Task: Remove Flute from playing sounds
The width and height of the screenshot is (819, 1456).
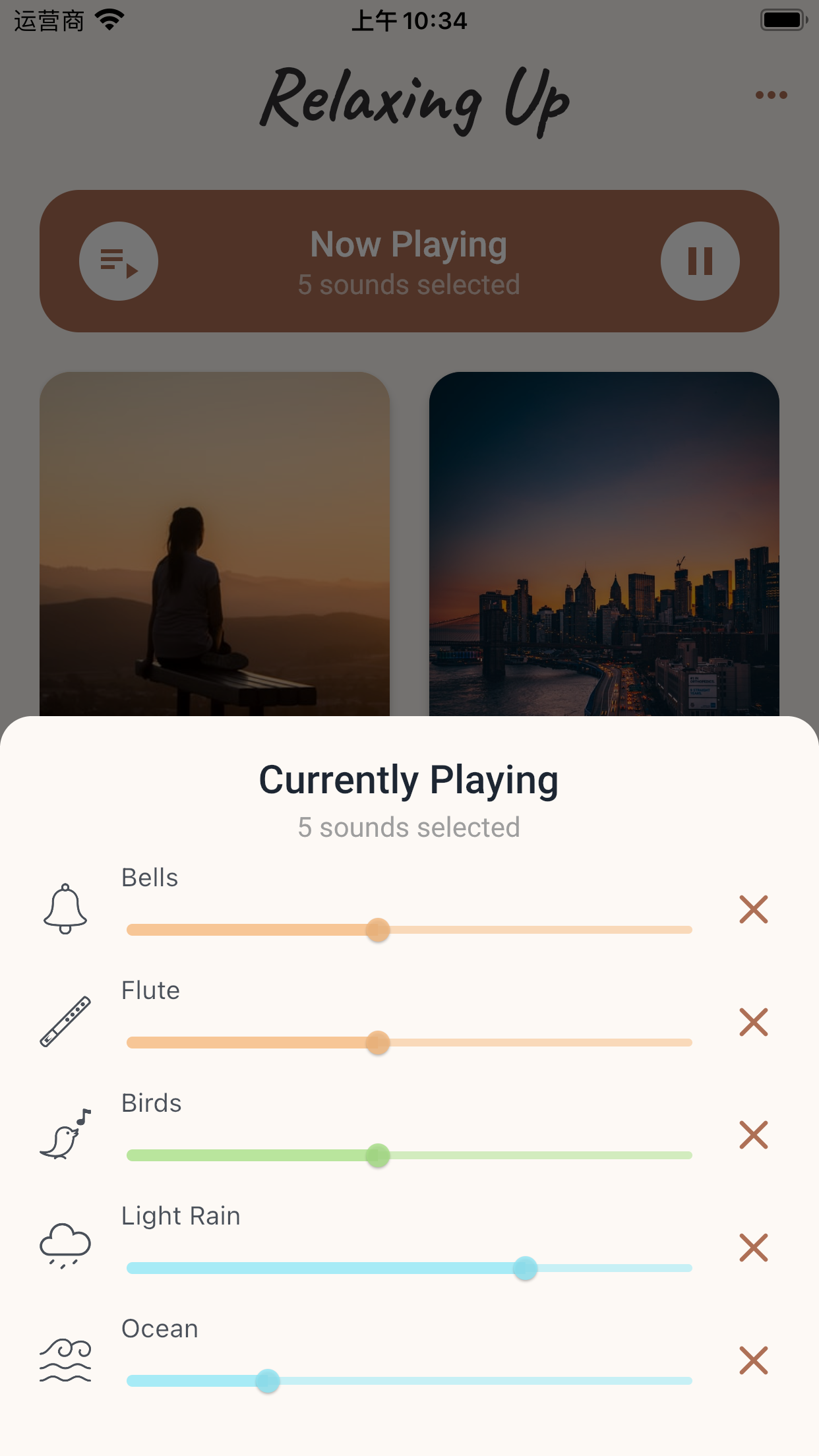Action: [753, 1022]
